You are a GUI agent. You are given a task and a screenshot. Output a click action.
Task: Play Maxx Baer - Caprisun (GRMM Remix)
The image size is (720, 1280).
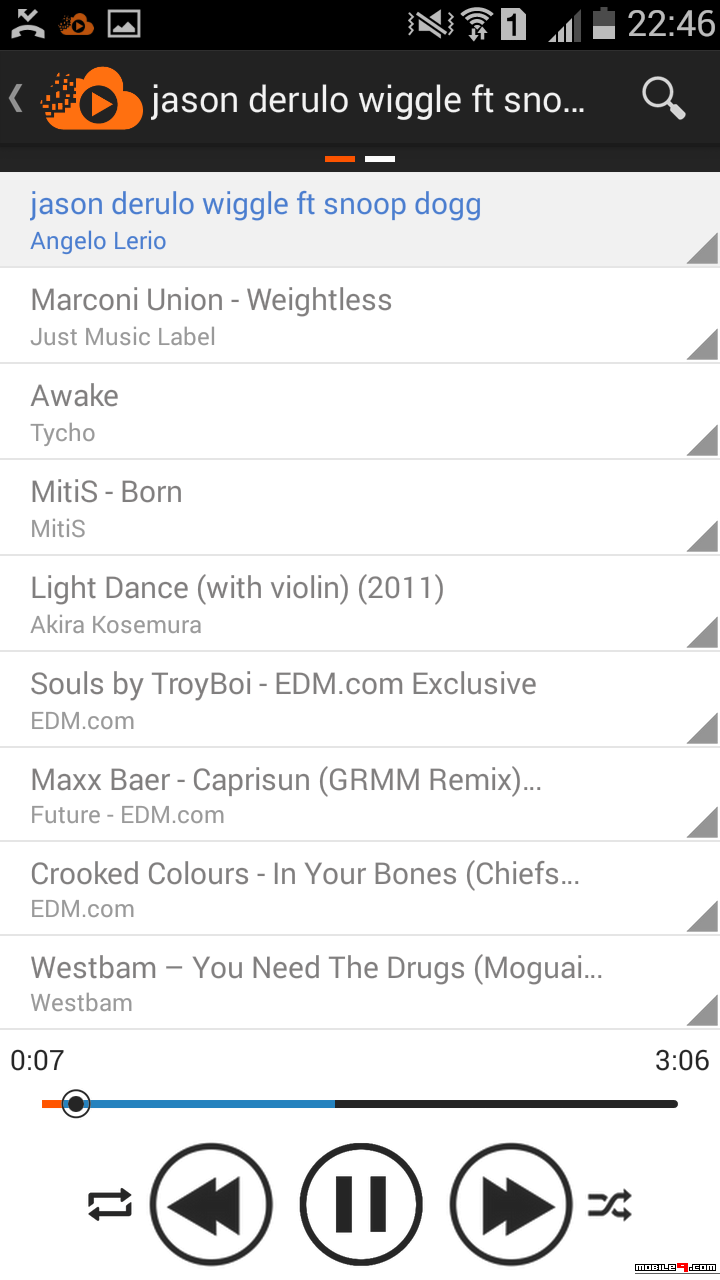click(360, 795)
